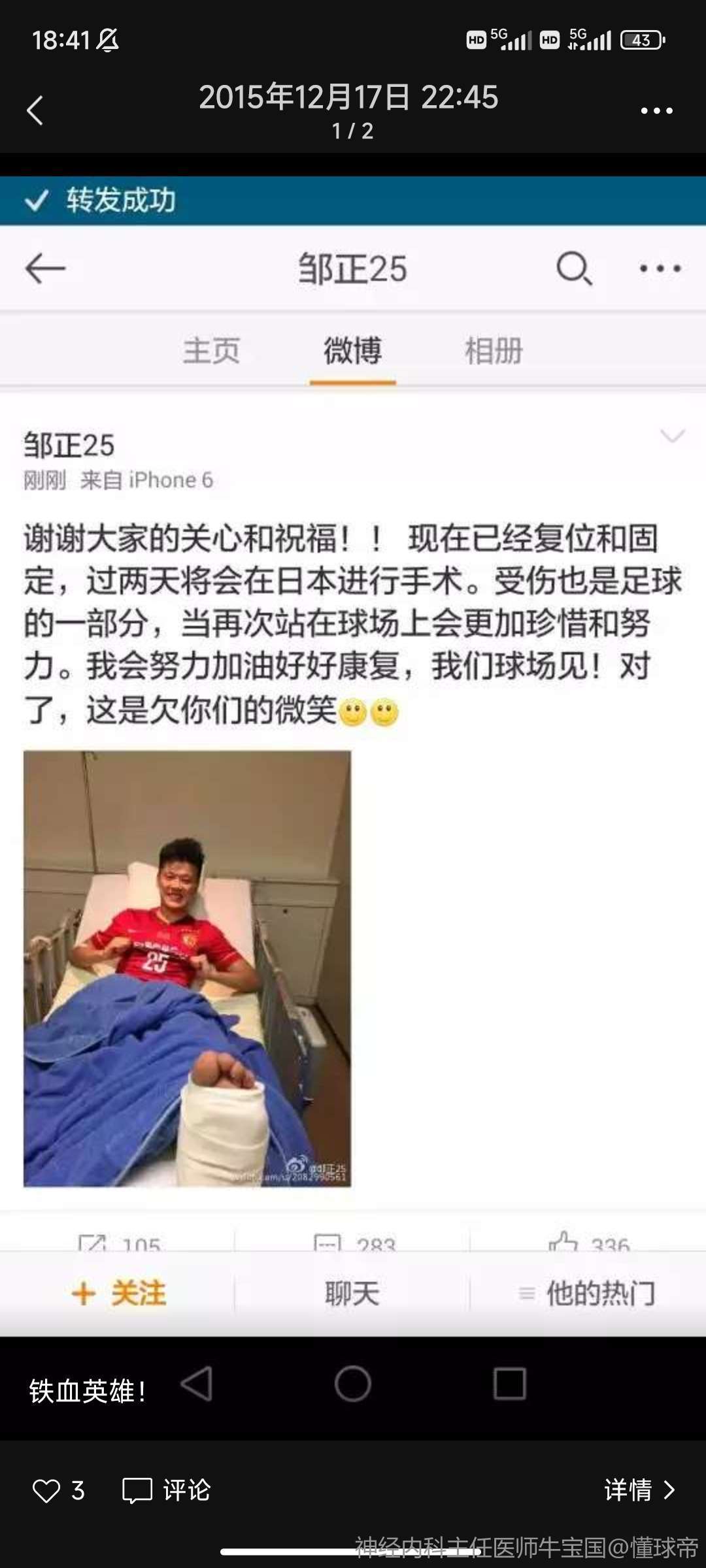This screenshot has width=706, height=1568.
Task: Like this post with the heart icon
Action: [x=46, y=1490]
